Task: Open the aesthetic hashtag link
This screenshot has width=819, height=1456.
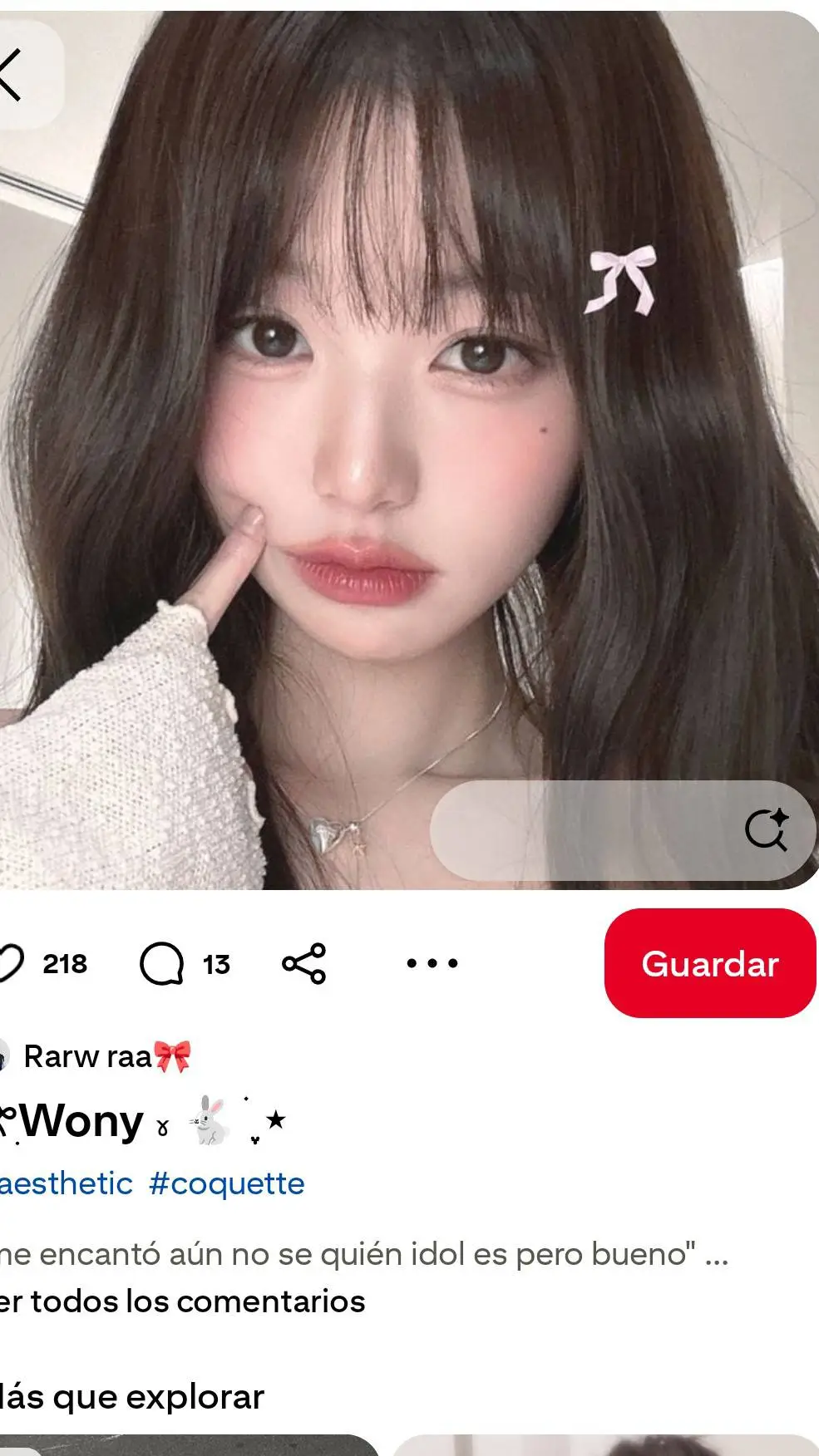Action: click(65, 1183)
